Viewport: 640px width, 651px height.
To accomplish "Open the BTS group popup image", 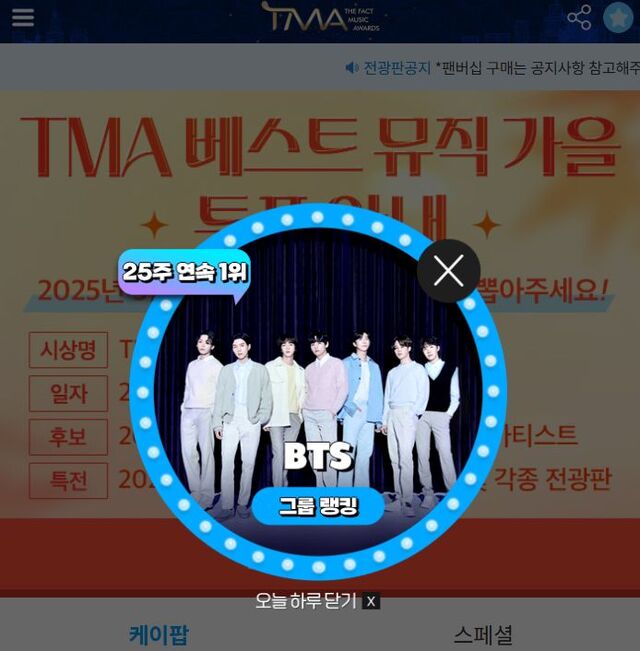I will click(318, 400).
